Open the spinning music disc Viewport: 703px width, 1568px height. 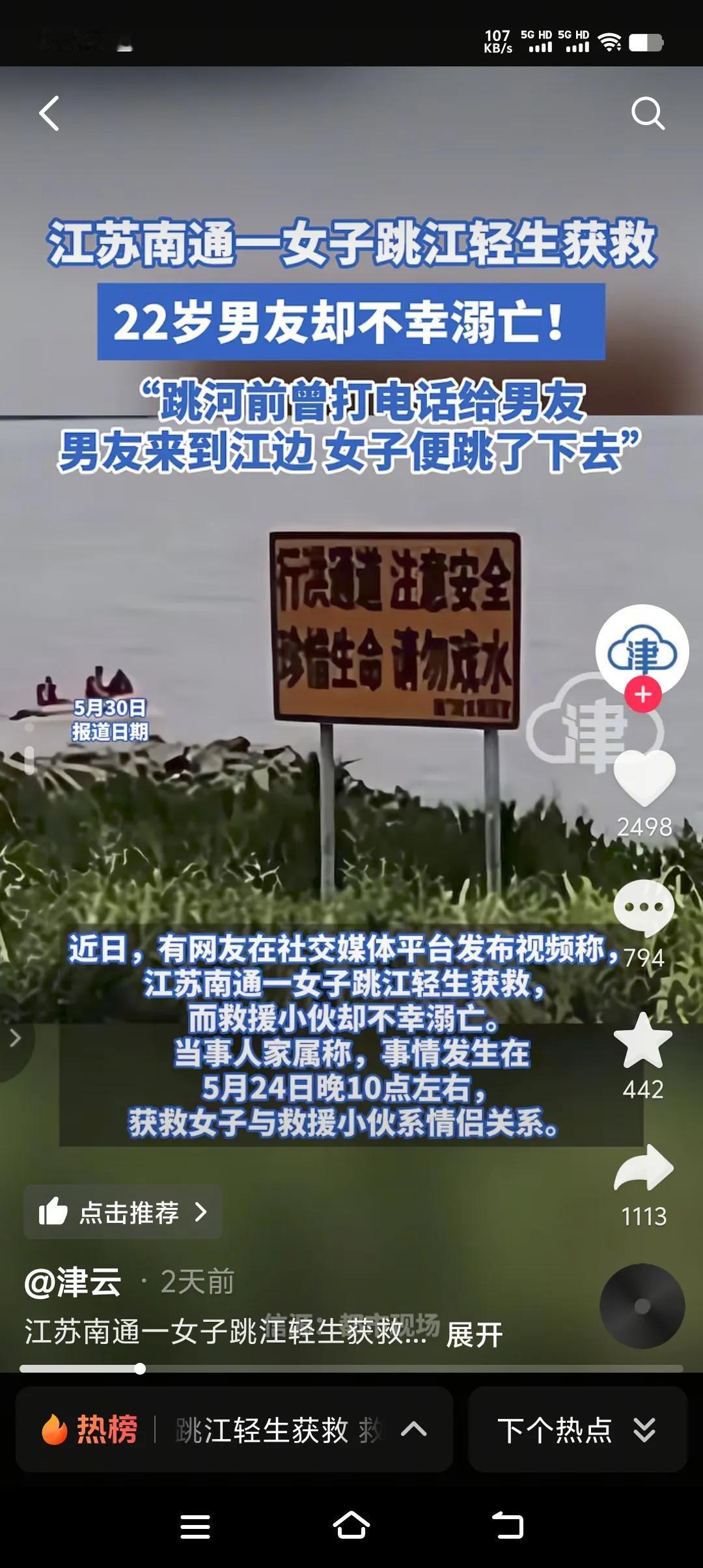642,1306
